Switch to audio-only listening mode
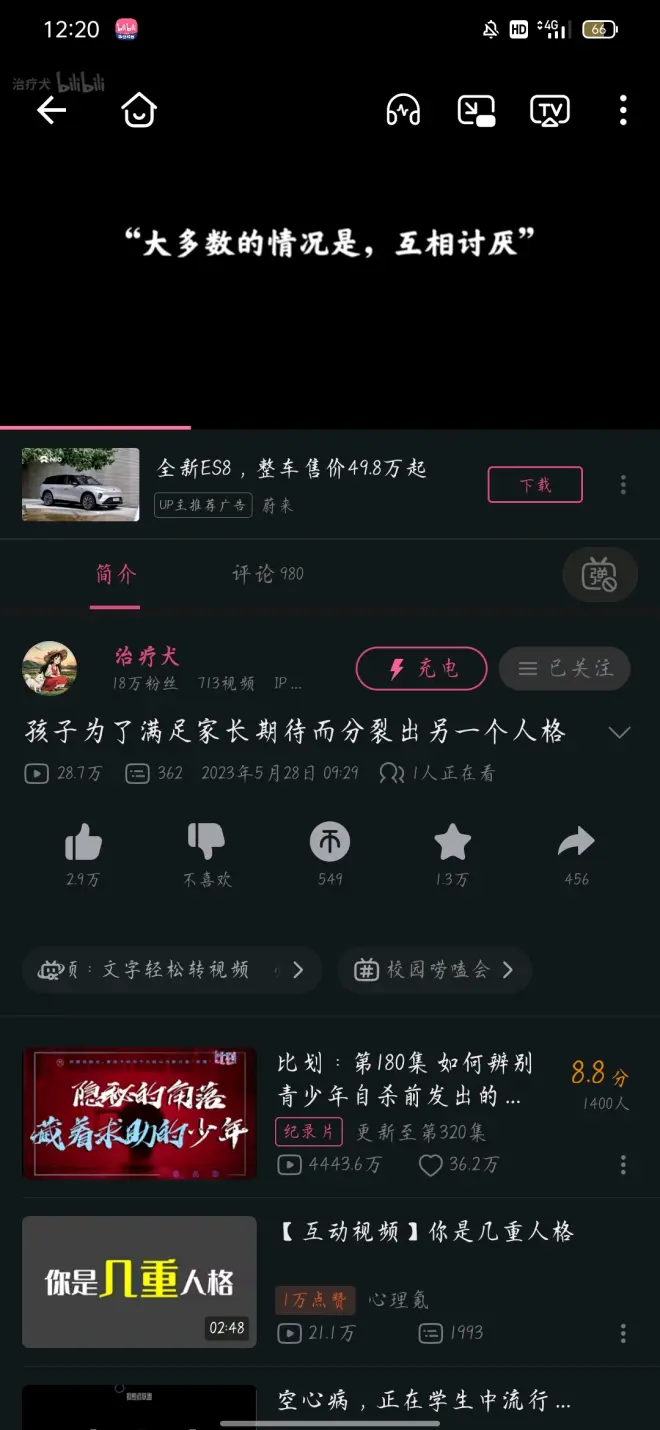 click(403, 110)
